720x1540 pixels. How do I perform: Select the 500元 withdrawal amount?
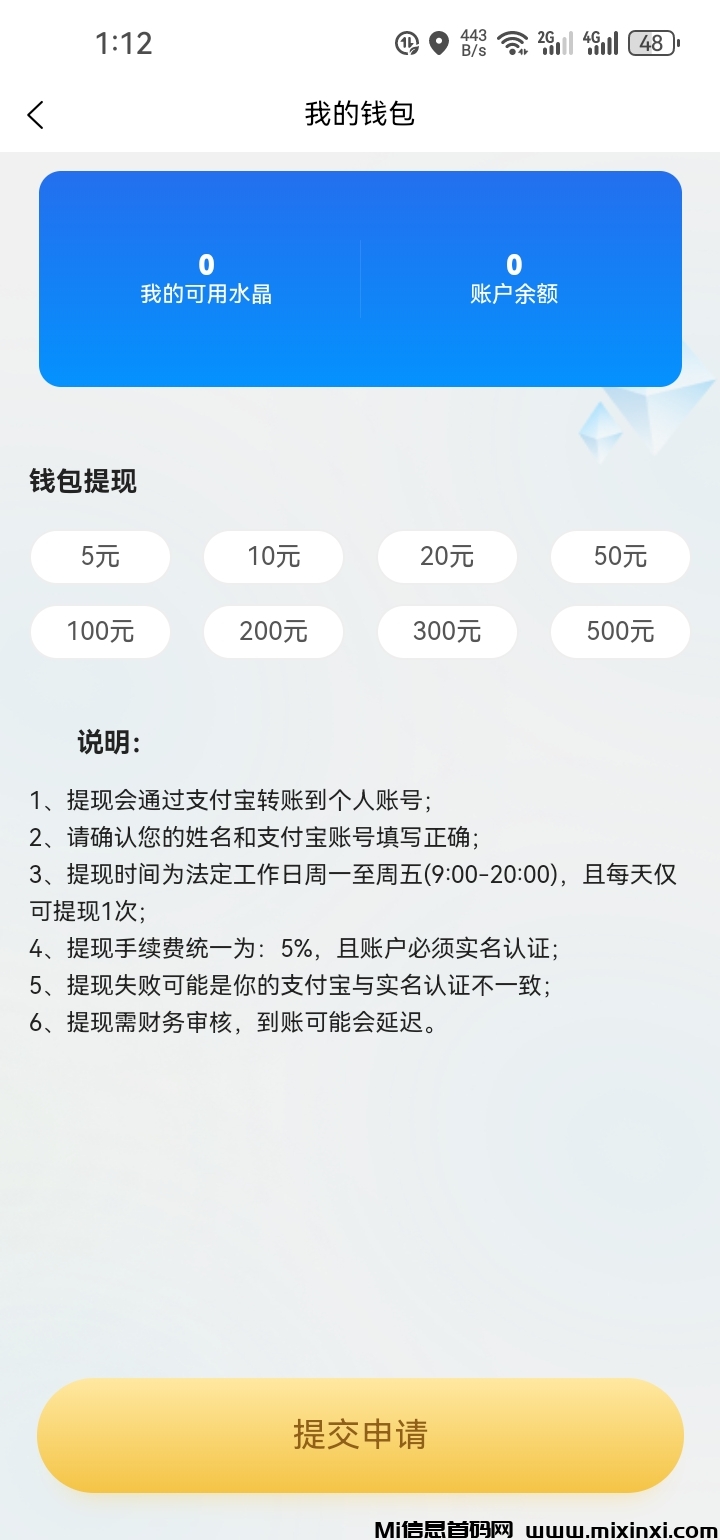(620, 631)
